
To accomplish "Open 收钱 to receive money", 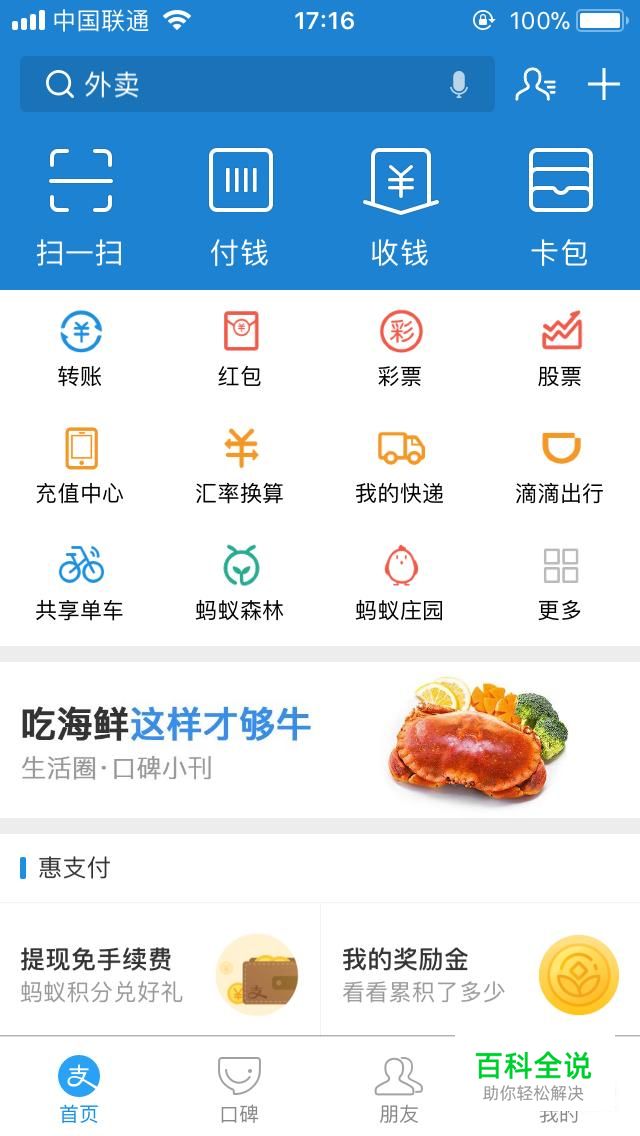I will (400, 207).
